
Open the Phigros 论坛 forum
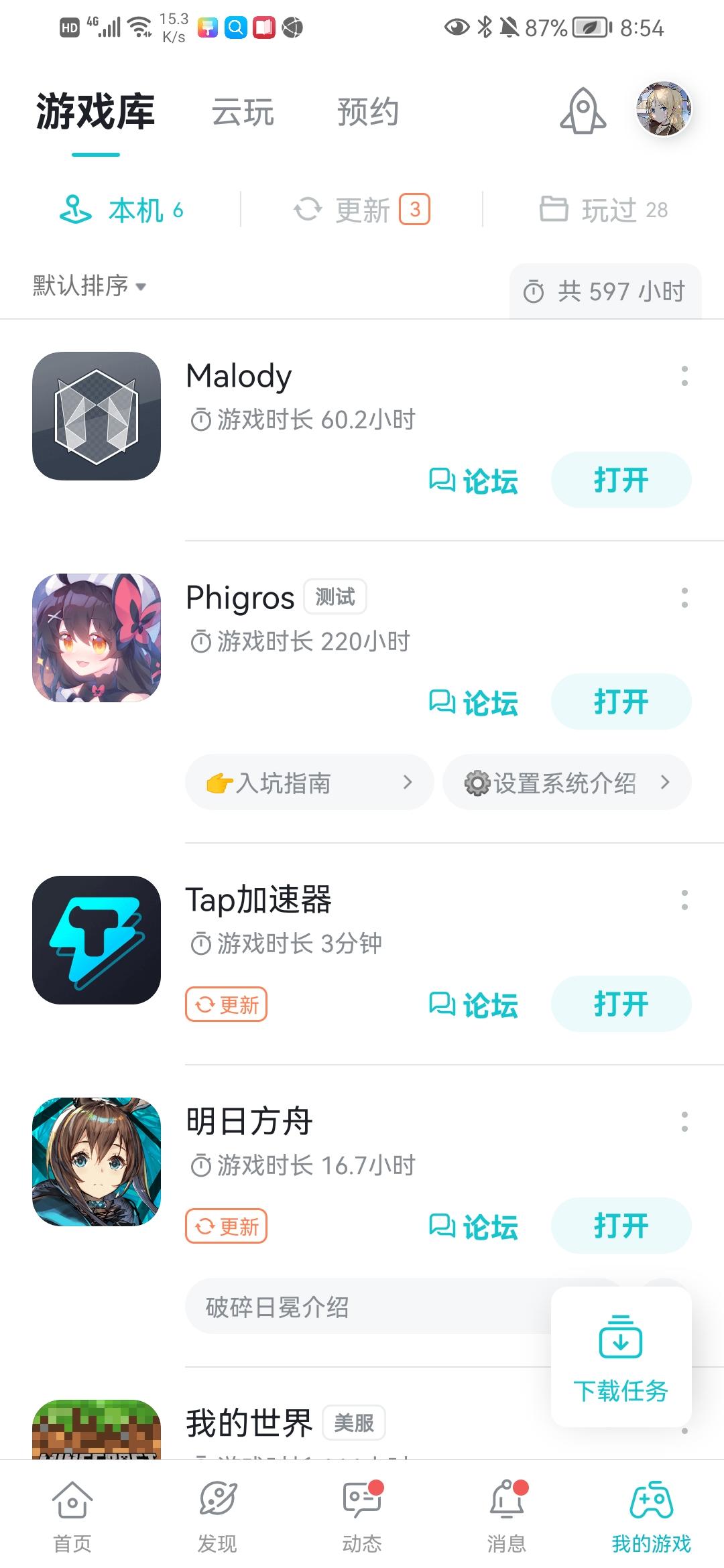point(473,702)
